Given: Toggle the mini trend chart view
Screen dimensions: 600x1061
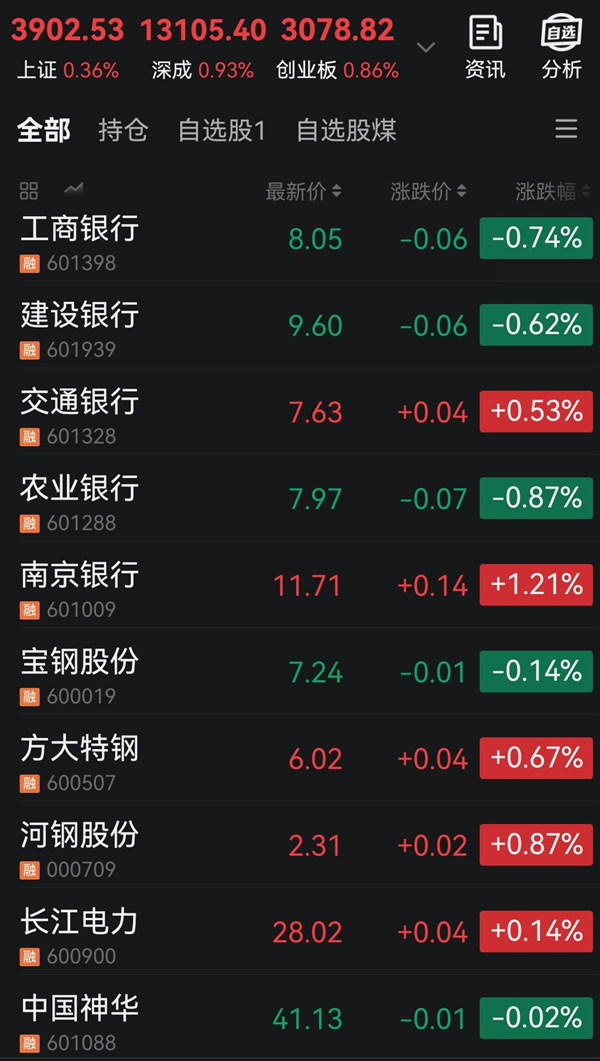Looking at the screenshot, I should [x=73, y=190].
